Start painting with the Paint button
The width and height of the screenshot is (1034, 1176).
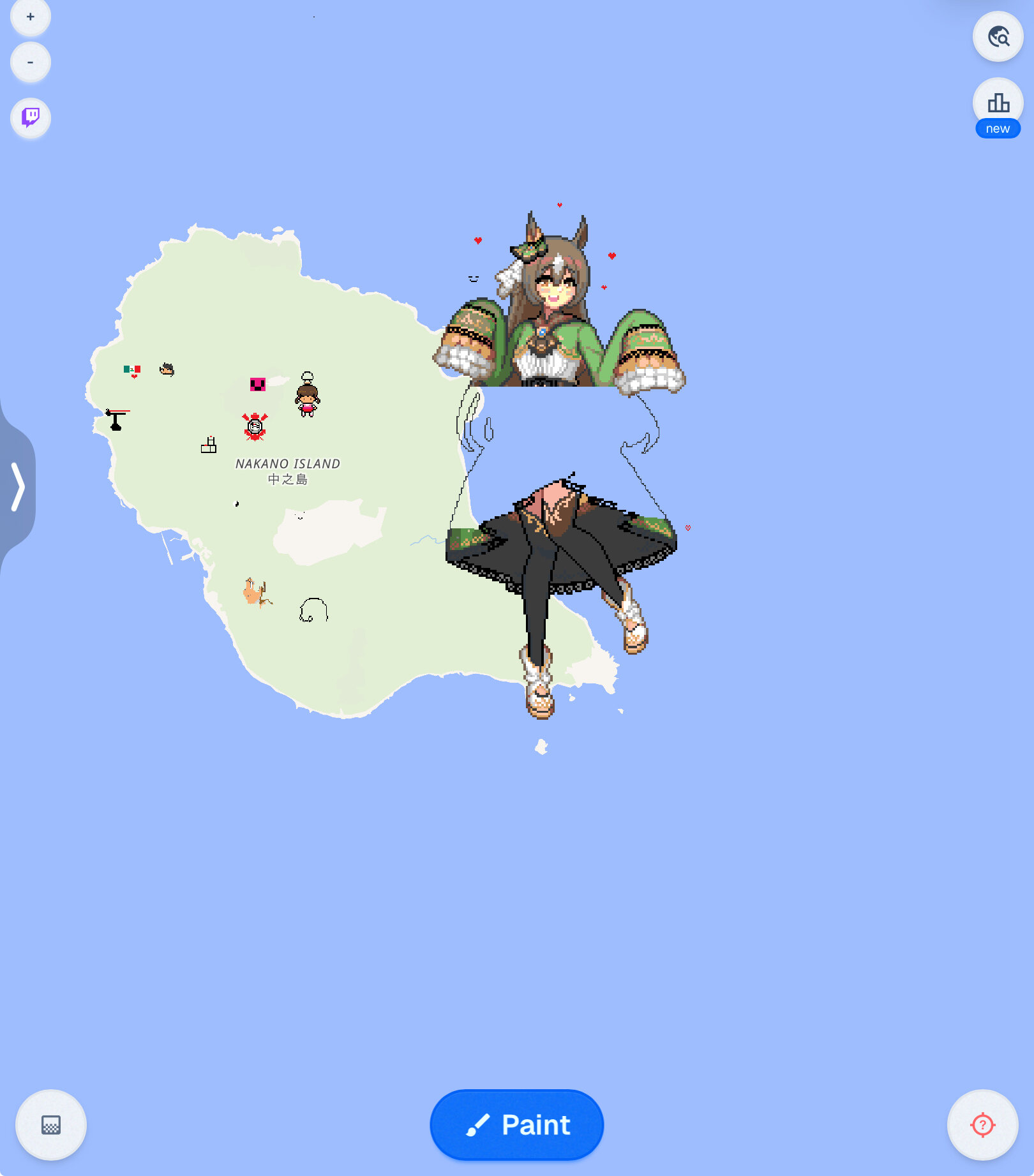516,1124
